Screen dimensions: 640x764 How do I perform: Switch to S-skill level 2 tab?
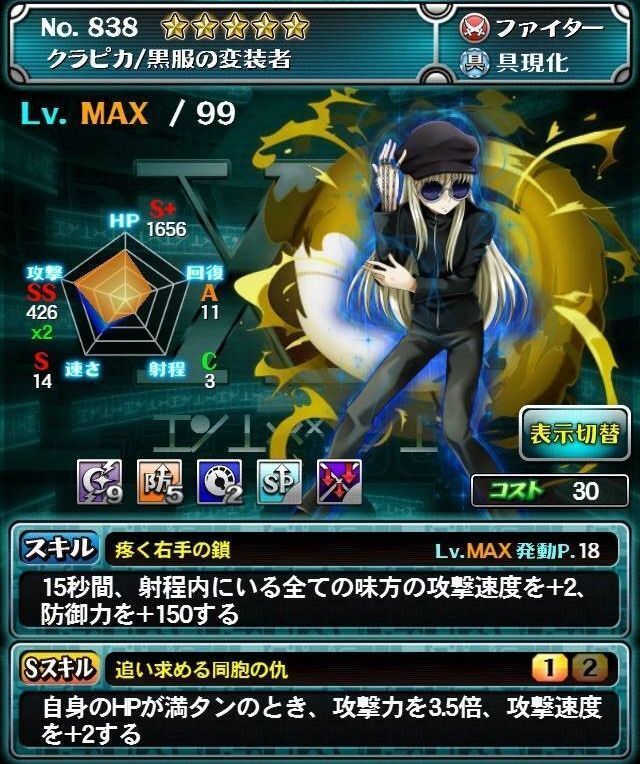tap(589, 670)
